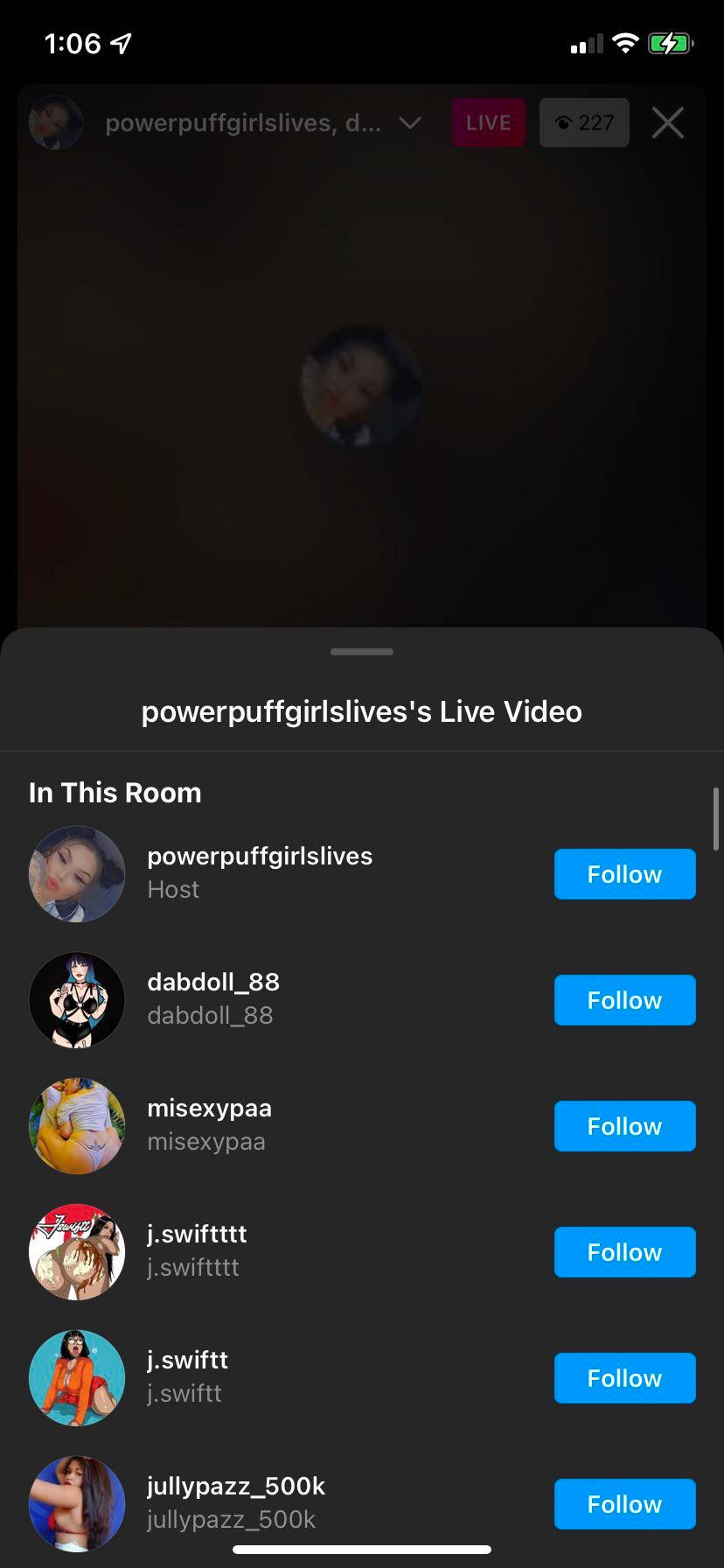Tap the cellular signal bars
724x1568 pixels.
(x=586, y=42)
